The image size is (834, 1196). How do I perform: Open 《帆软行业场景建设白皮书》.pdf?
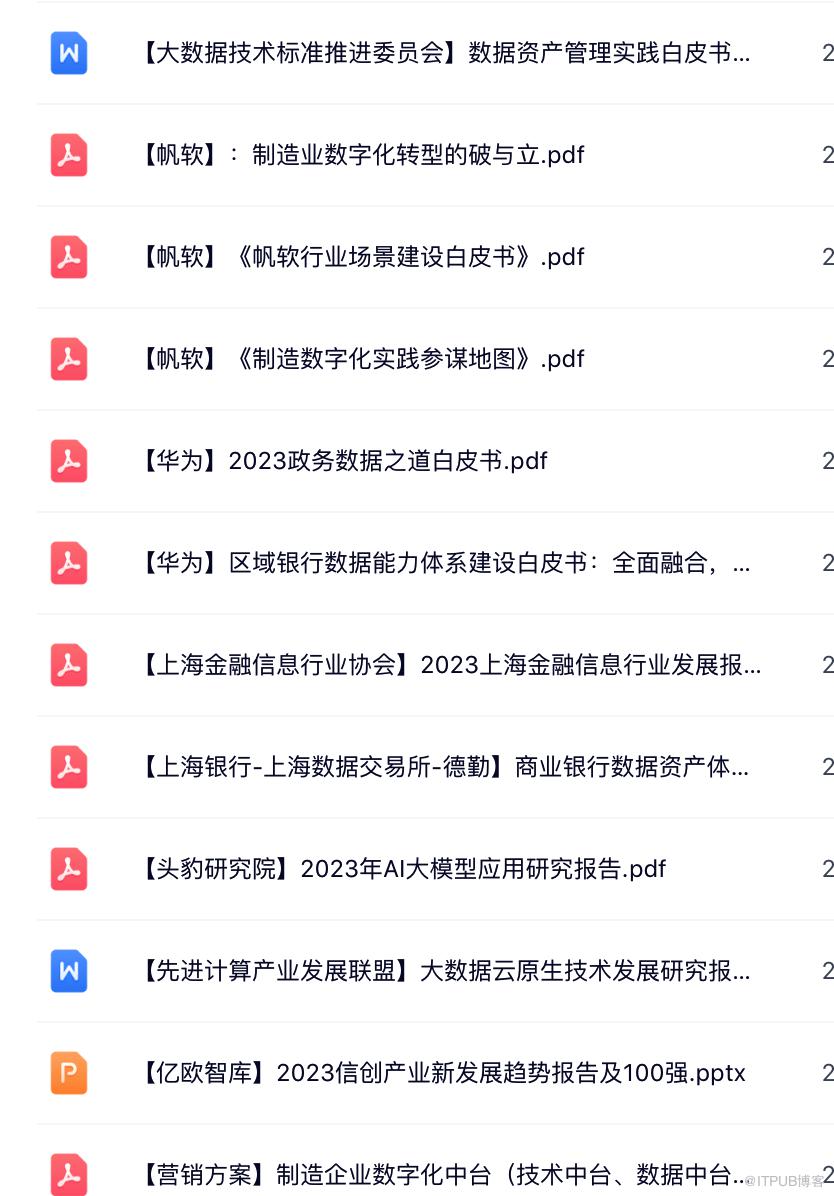point(360,257)
